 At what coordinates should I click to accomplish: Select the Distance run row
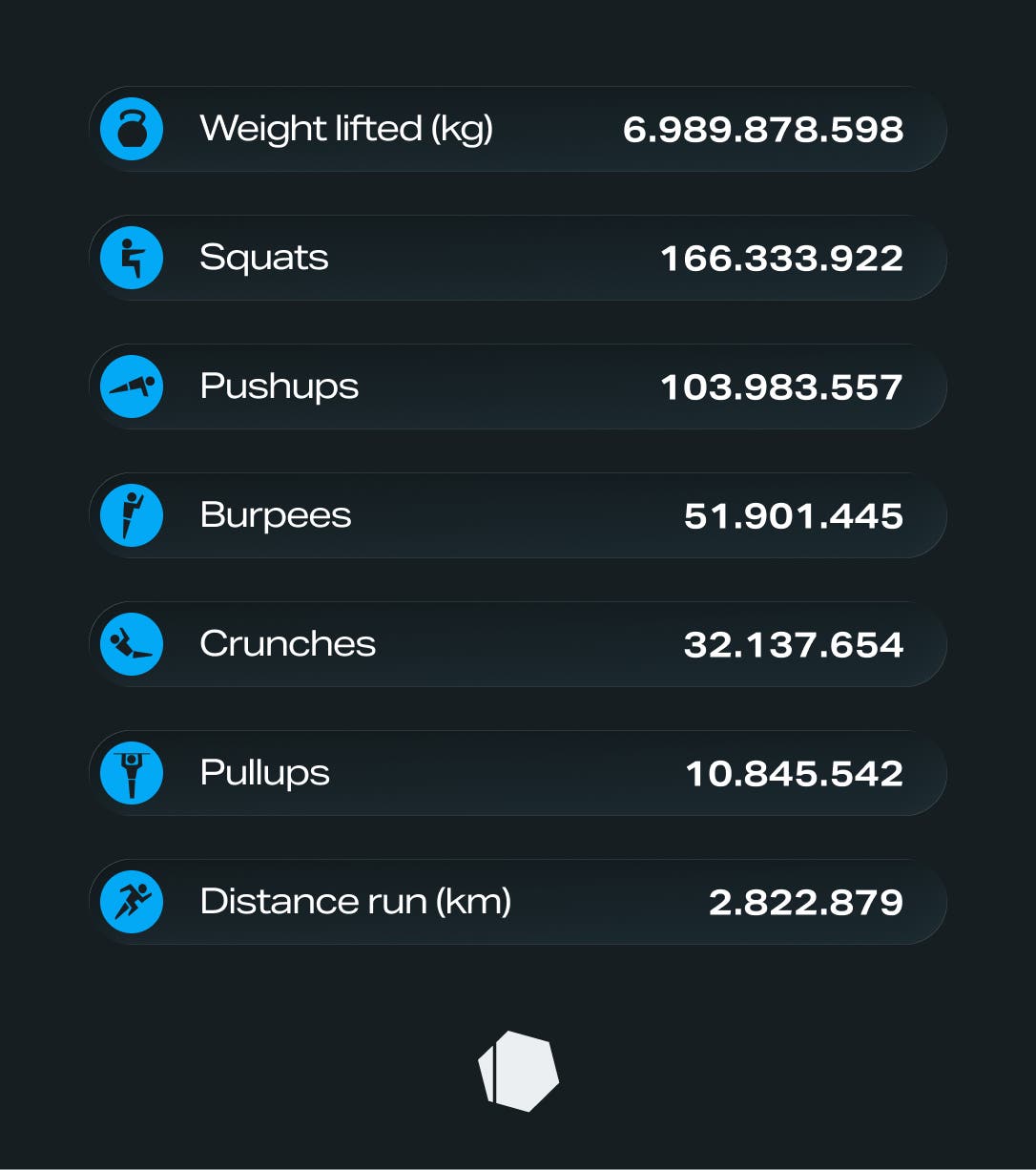pyautogui.click(x=518, y=901)
